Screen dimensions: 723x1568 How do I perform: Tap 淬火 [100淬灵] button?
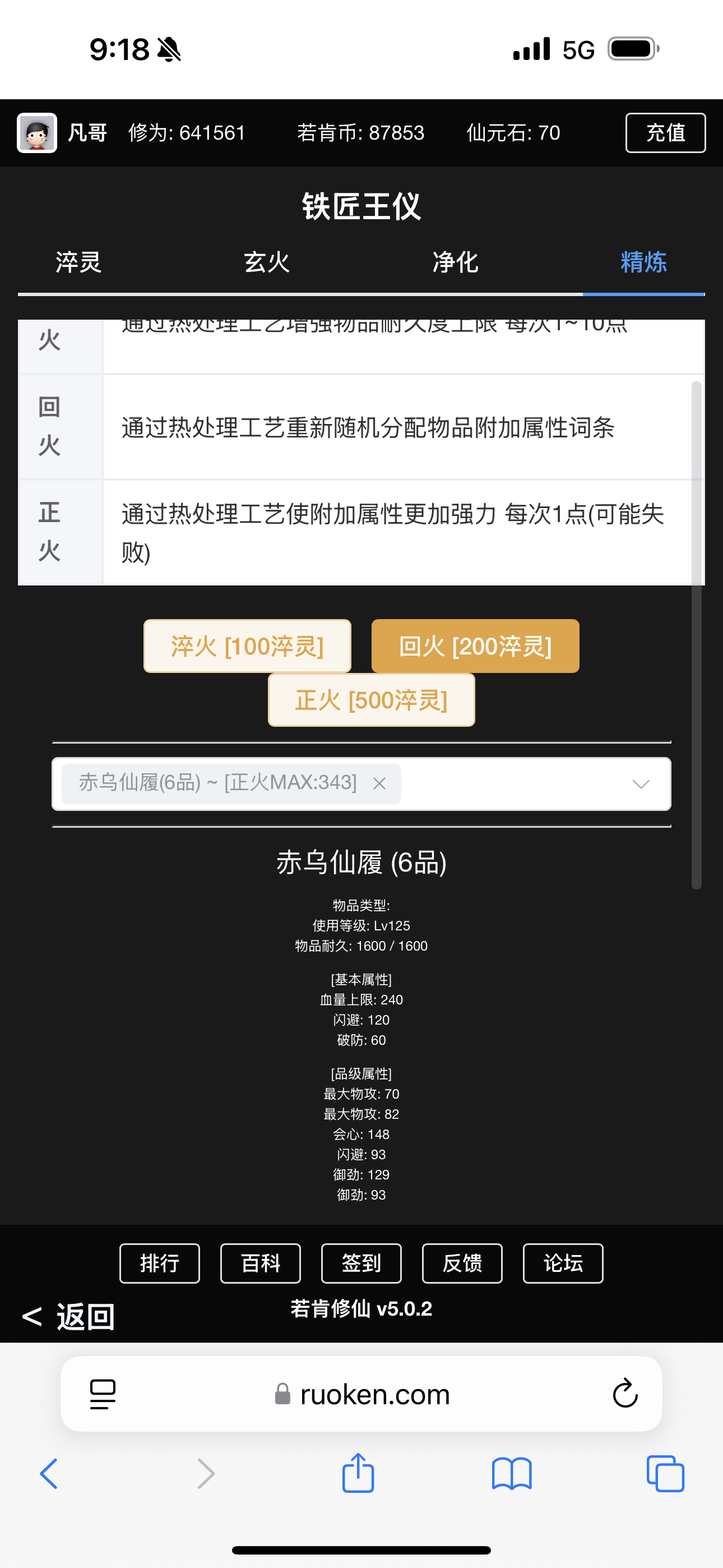click(x=247, y=646)
